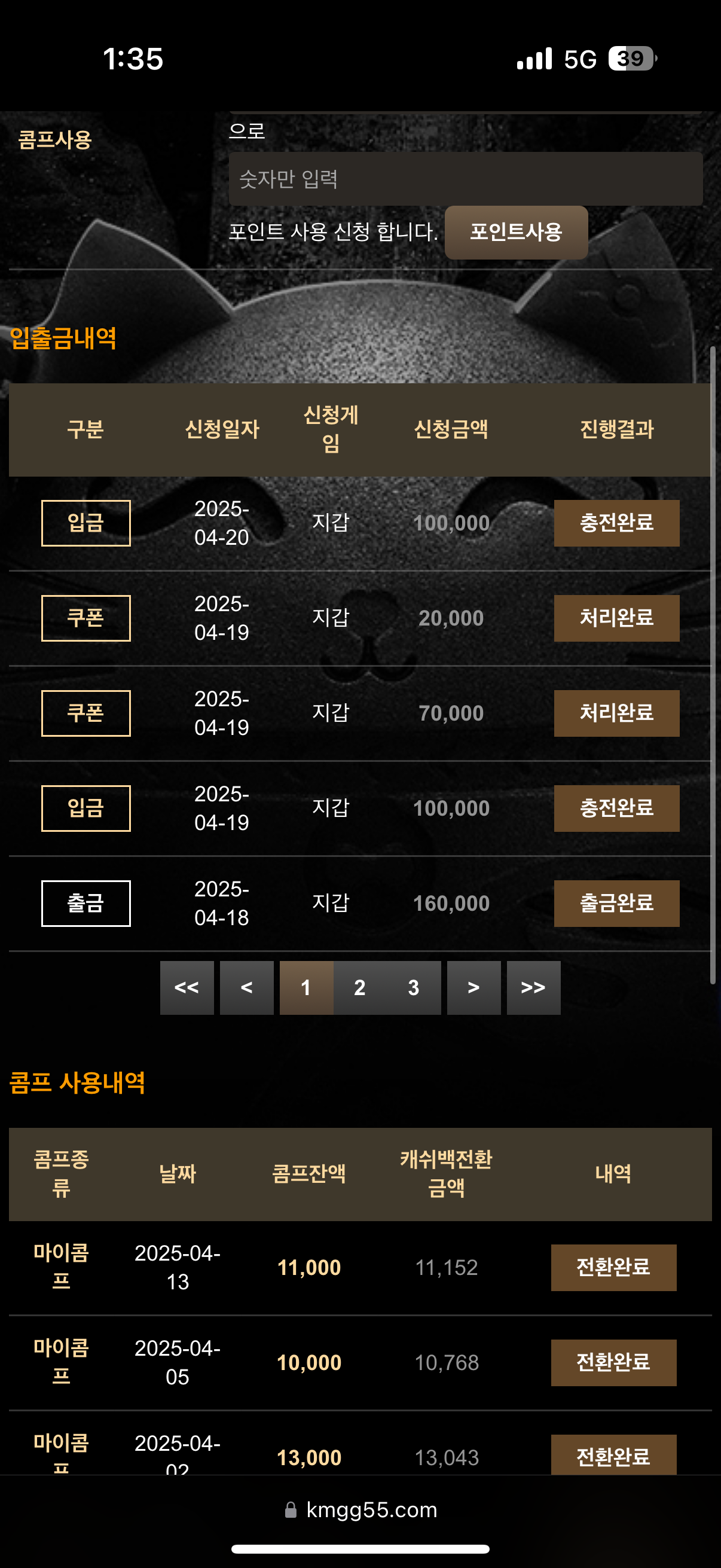Go to page 3 of deposit history
721x1568 pixels.
click(414, 987)
